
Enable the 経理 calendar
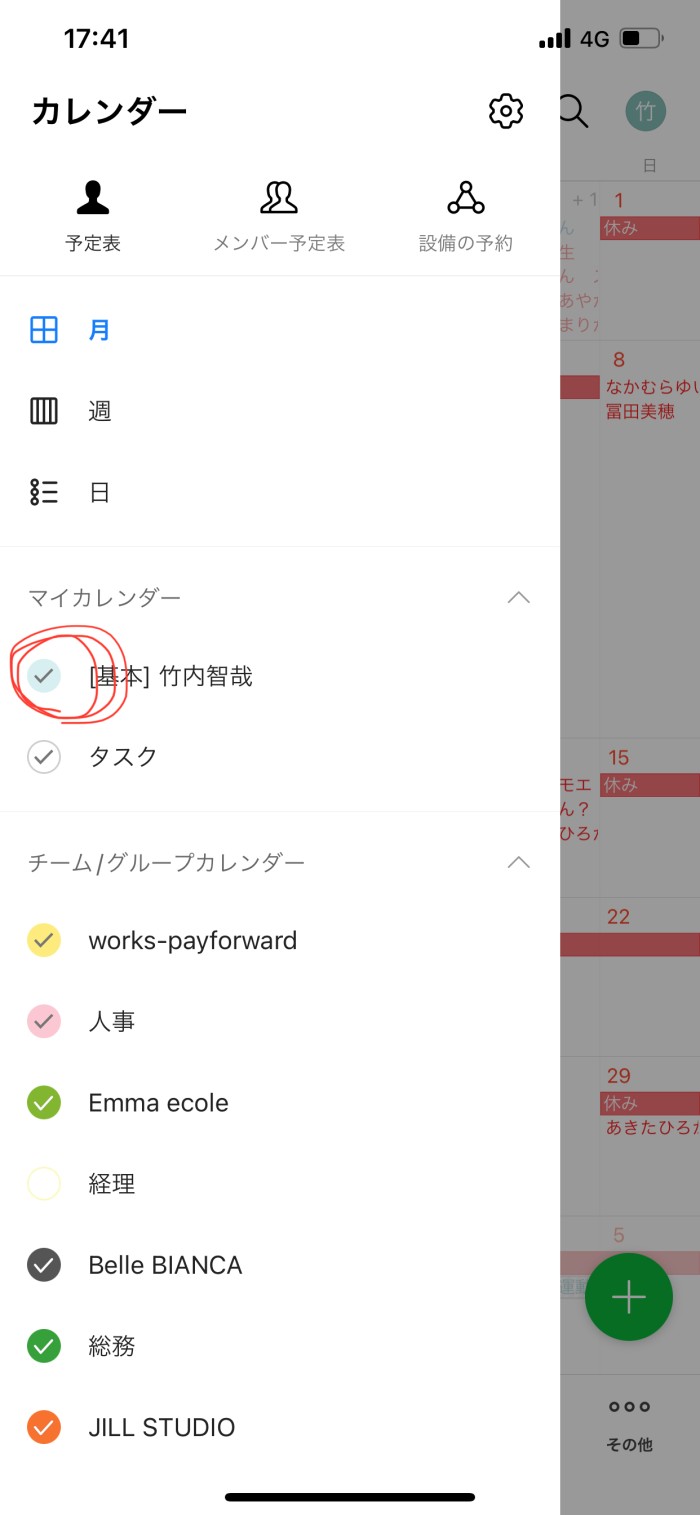click(44, 1184)
